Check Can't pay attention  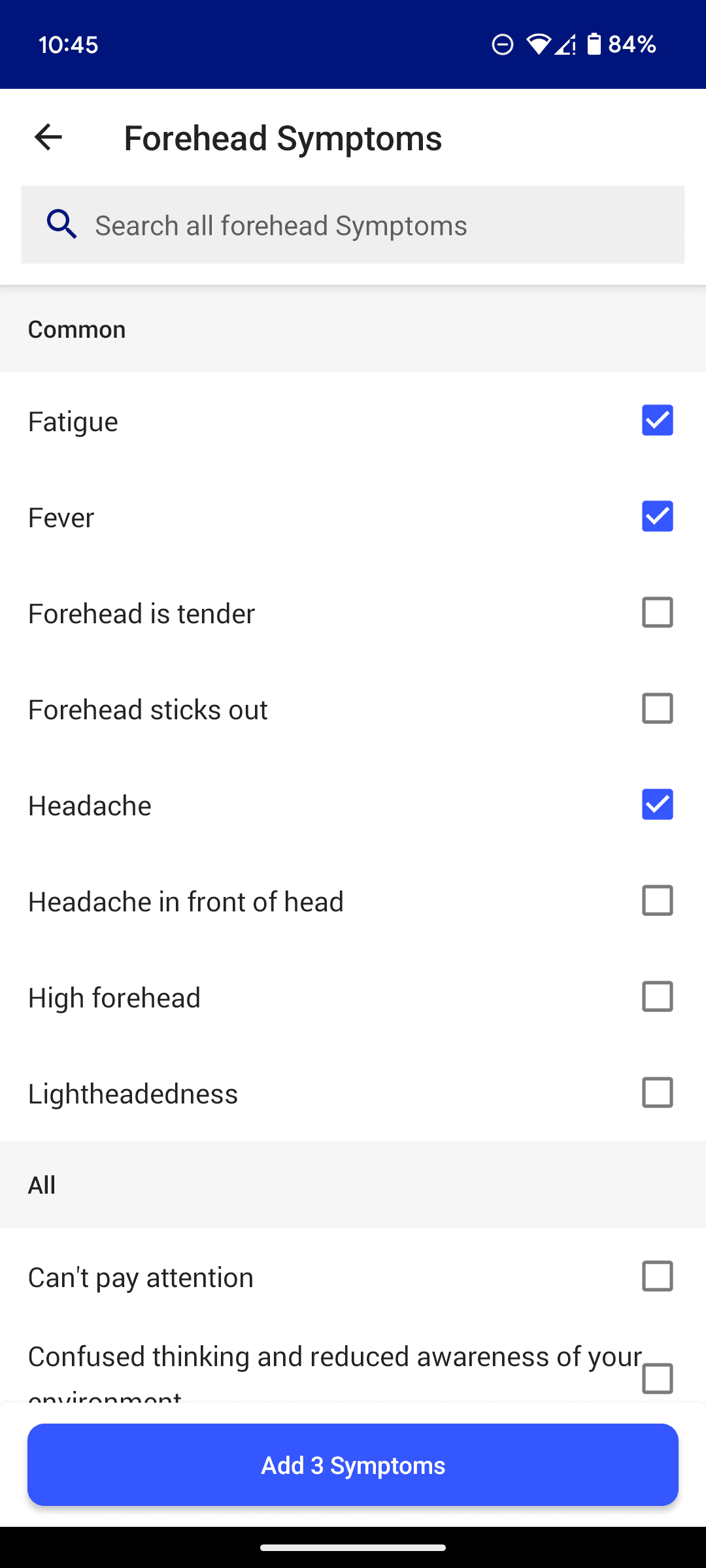[657, 1276]
